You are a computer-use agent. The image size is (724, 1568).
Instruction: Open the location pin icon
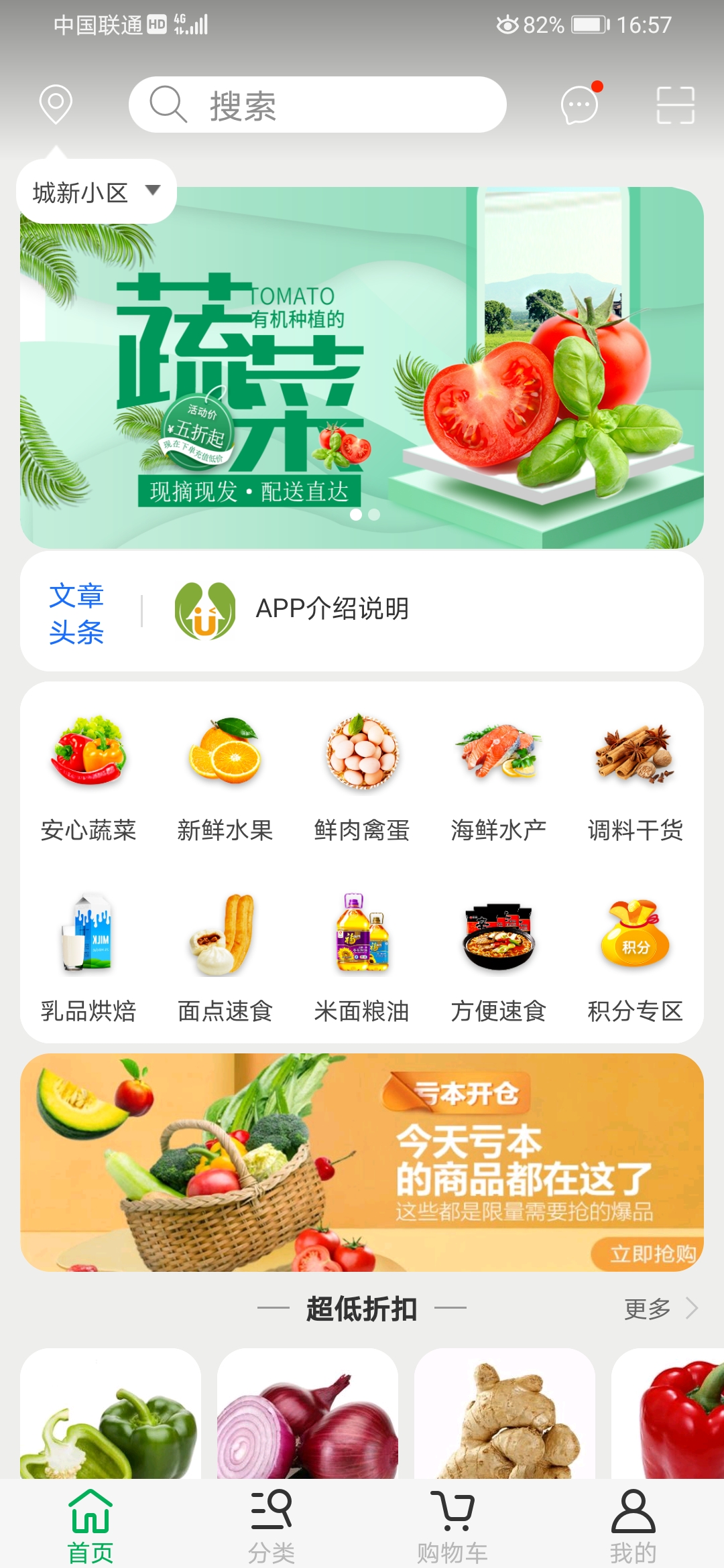click(x=56, y=105)
